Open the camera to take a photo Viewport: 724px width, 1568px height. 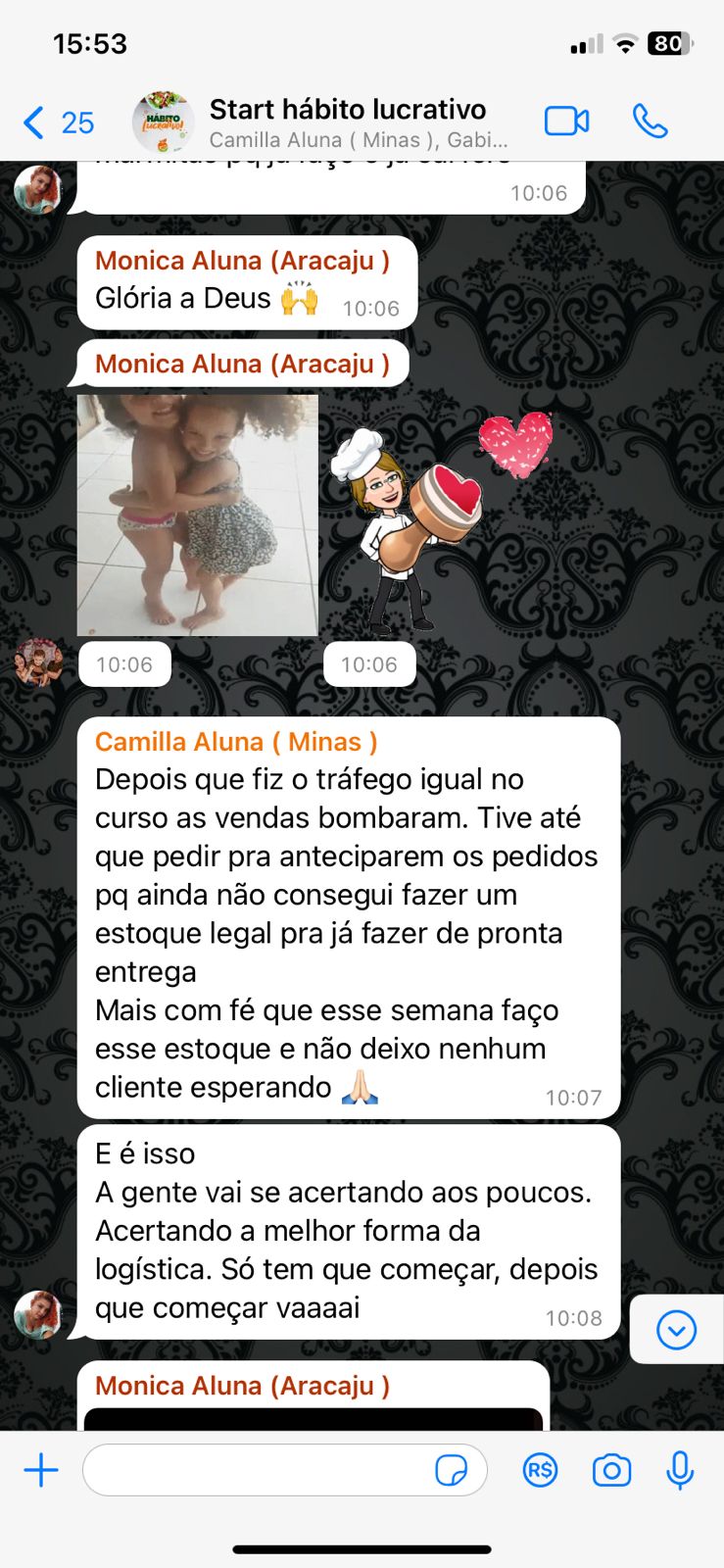click(x=611, y=1470)
